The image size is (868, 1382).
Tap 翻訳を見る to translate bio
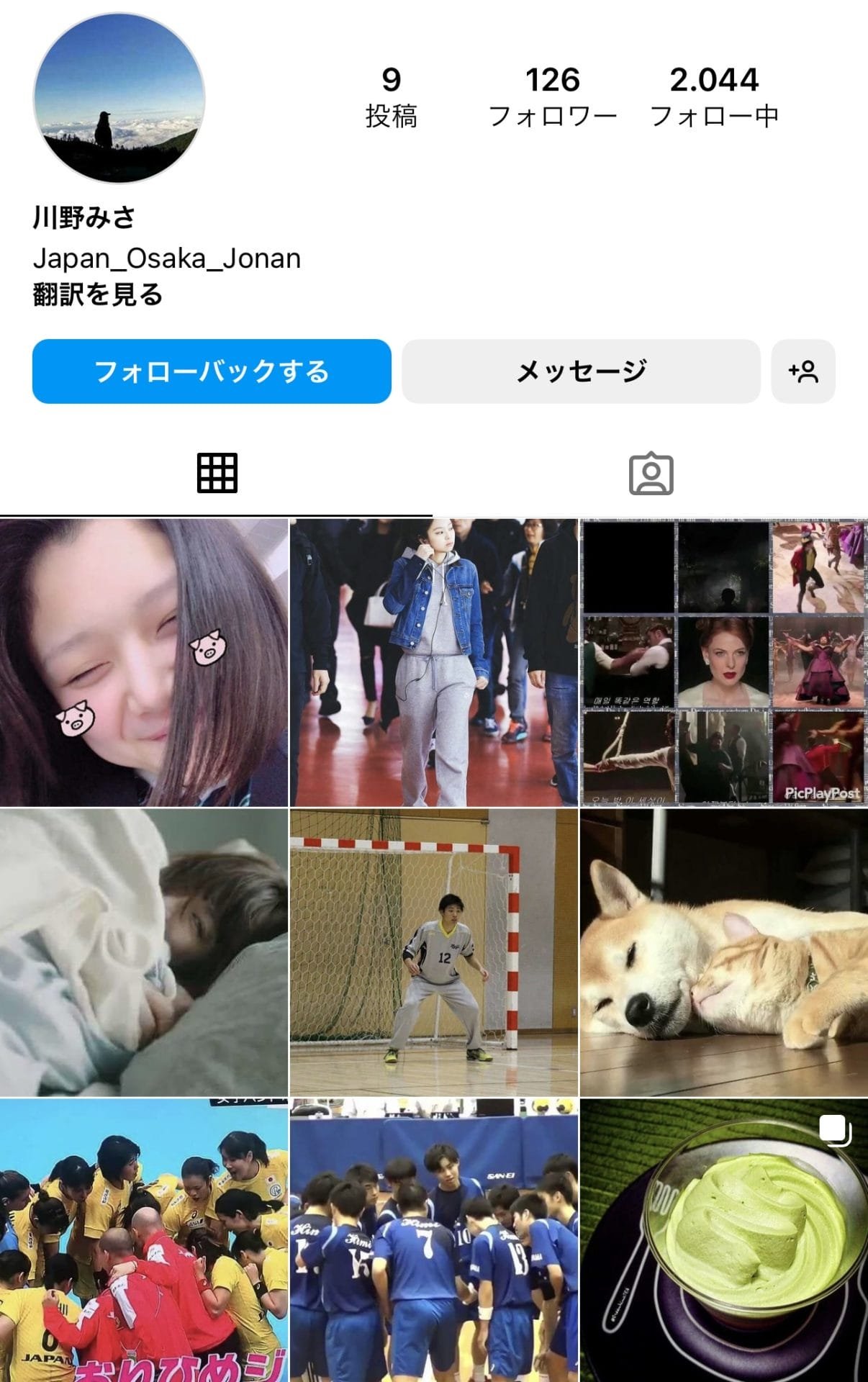[98, 294]
